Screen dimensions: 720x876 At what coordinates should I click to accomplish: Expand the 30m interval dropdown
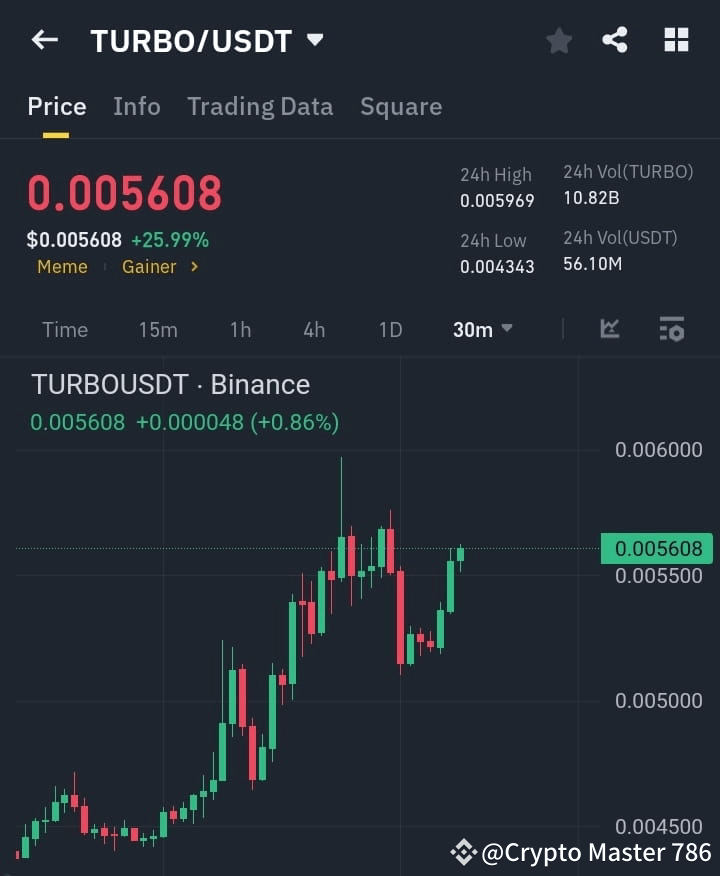coord(482,329)
